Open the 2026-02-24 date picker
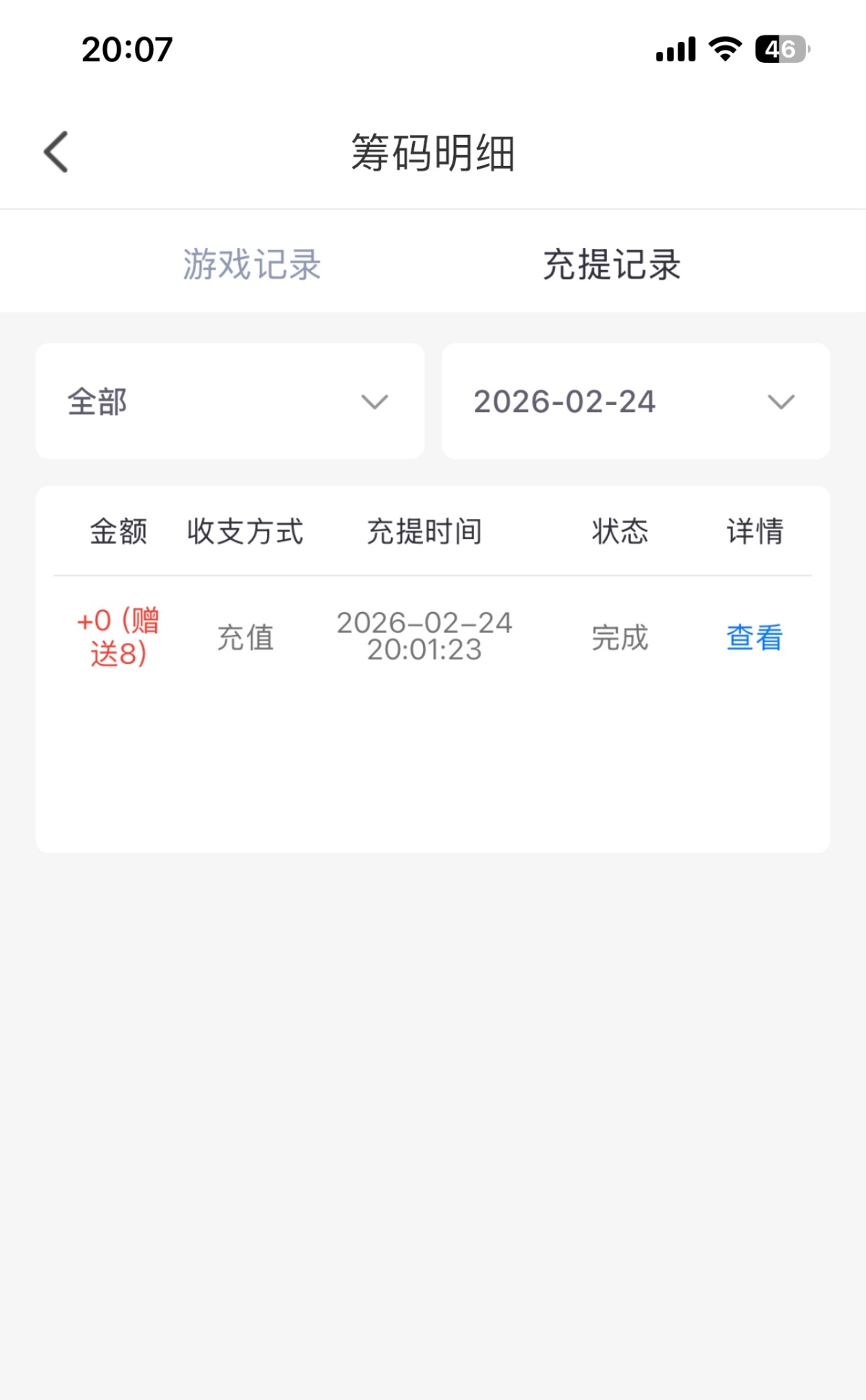The height and width of the screenshot is (1400, 866). coord(635,401)
